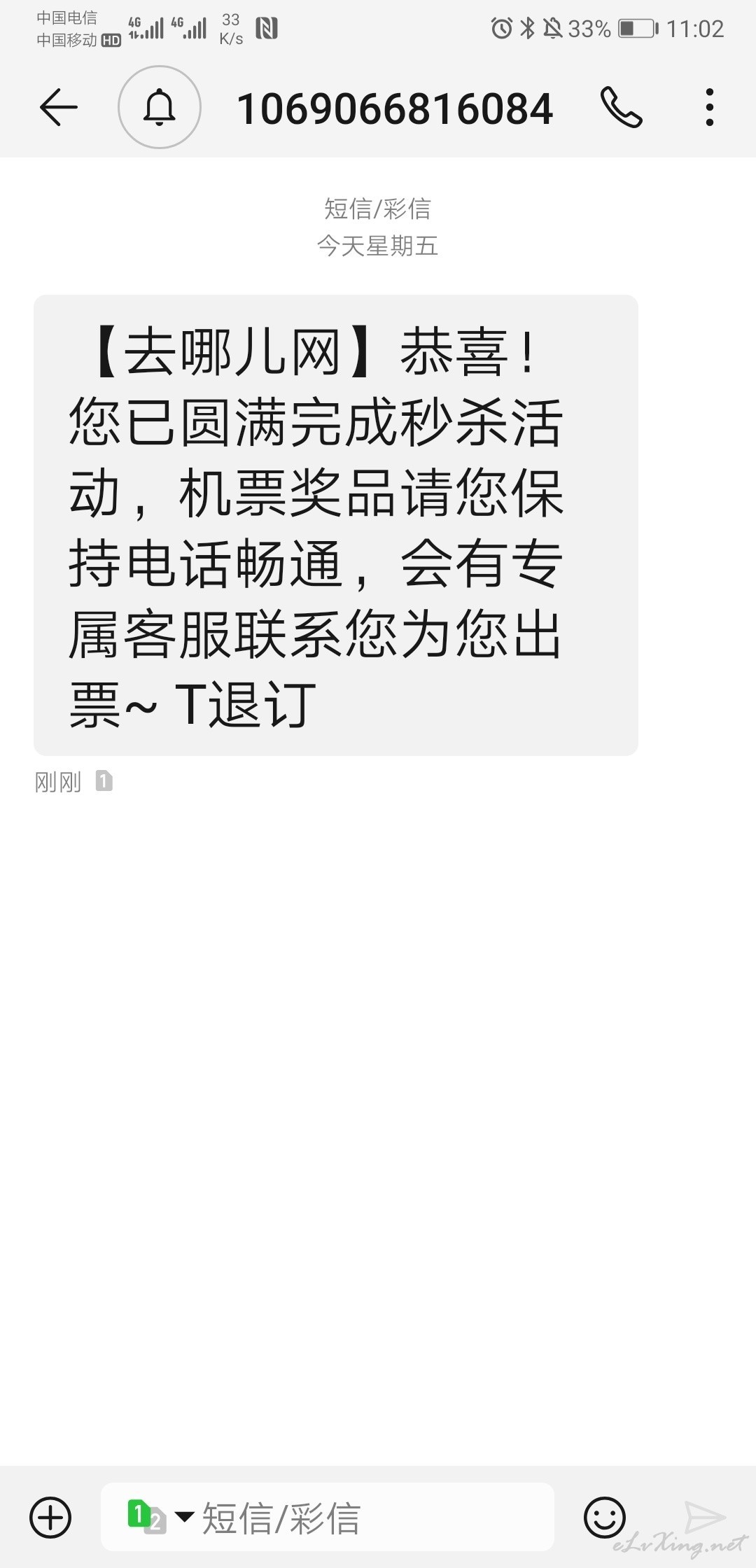
Task: Tap the 去哪儿网 message bubble
Action: (336, 525)
